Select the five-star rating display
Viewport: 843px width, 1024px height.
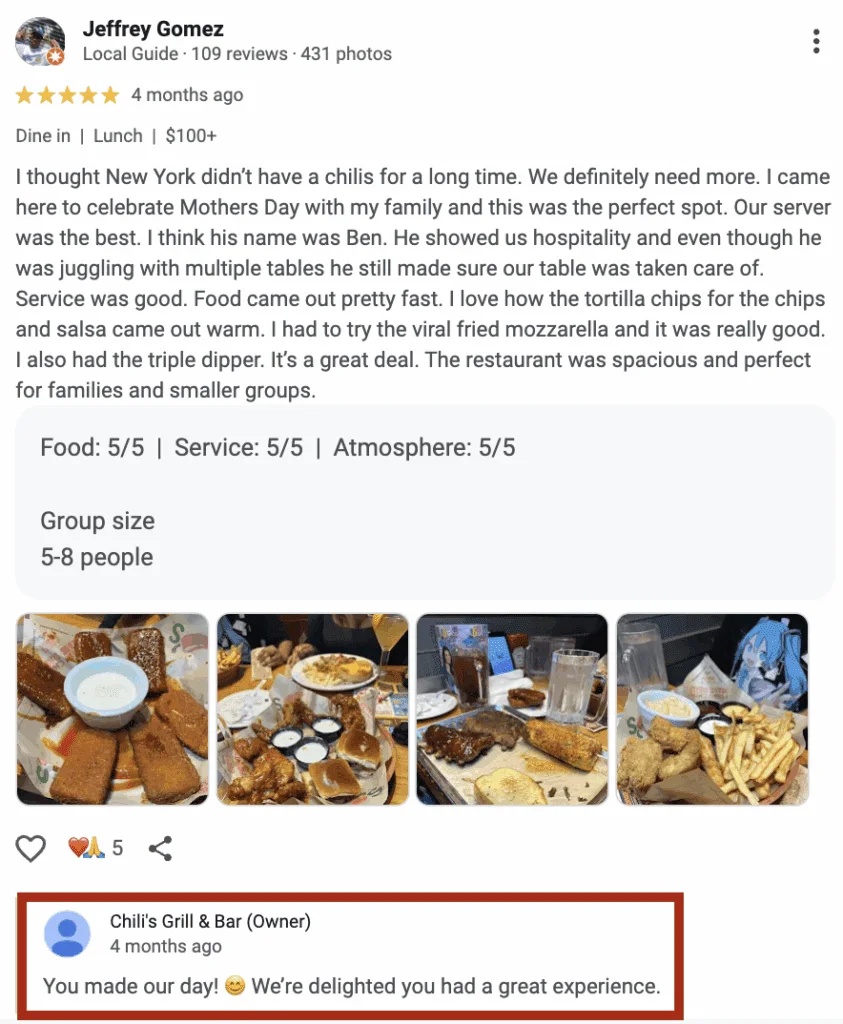click(x=66, y=94)
